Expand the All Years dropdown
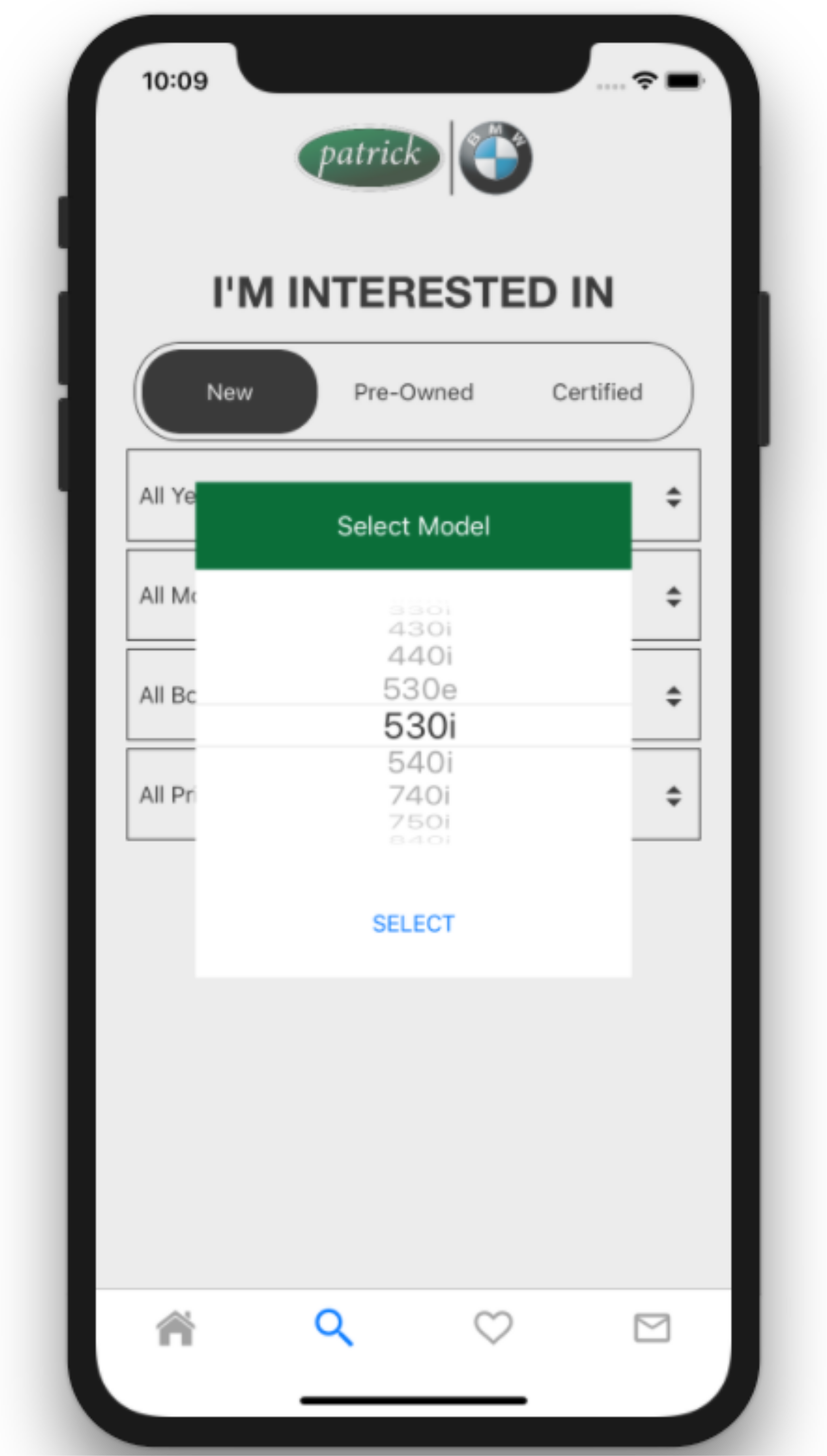 [673, 496]
